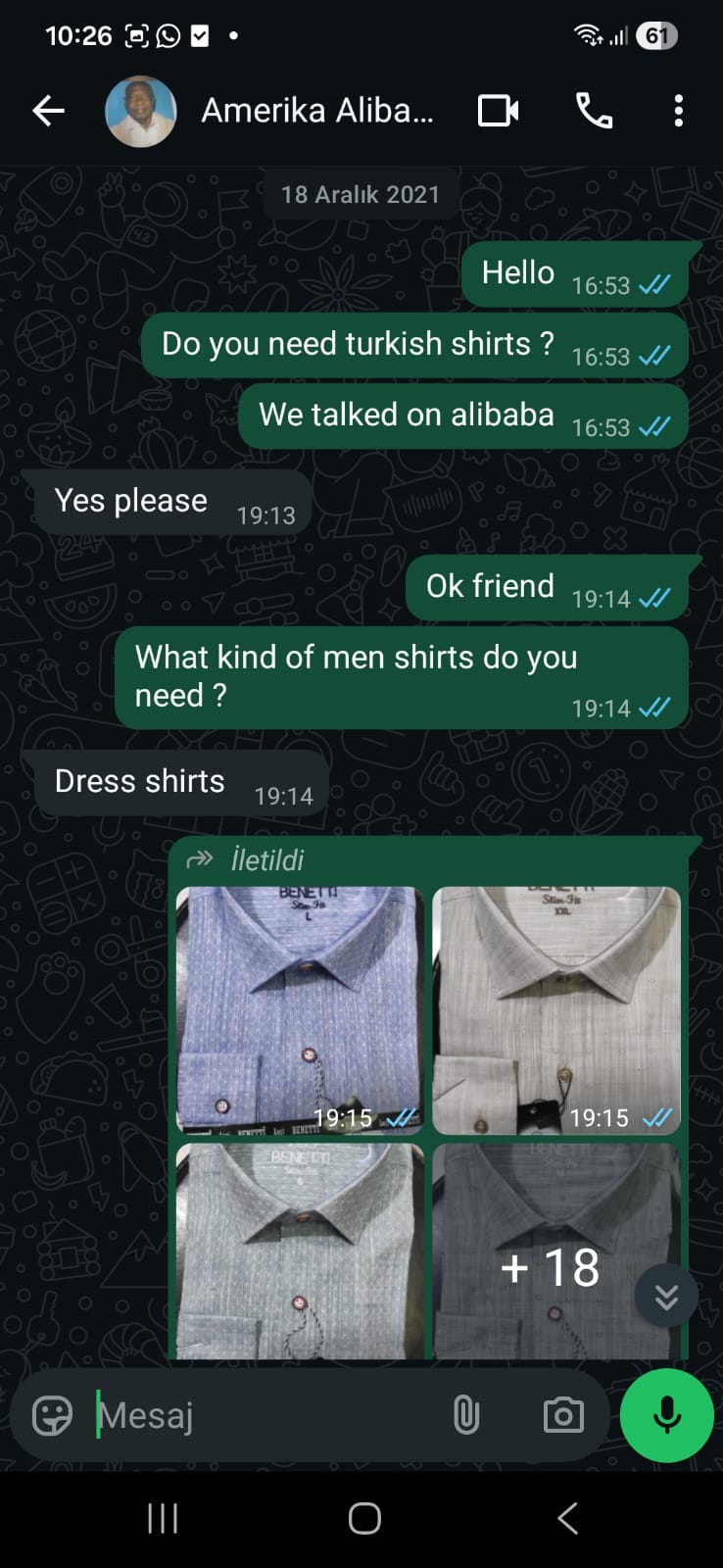Image resolution: width=723 pixels, height=1568 pixels.
Task: Jump to latest messages
Action: (666, 1297)
